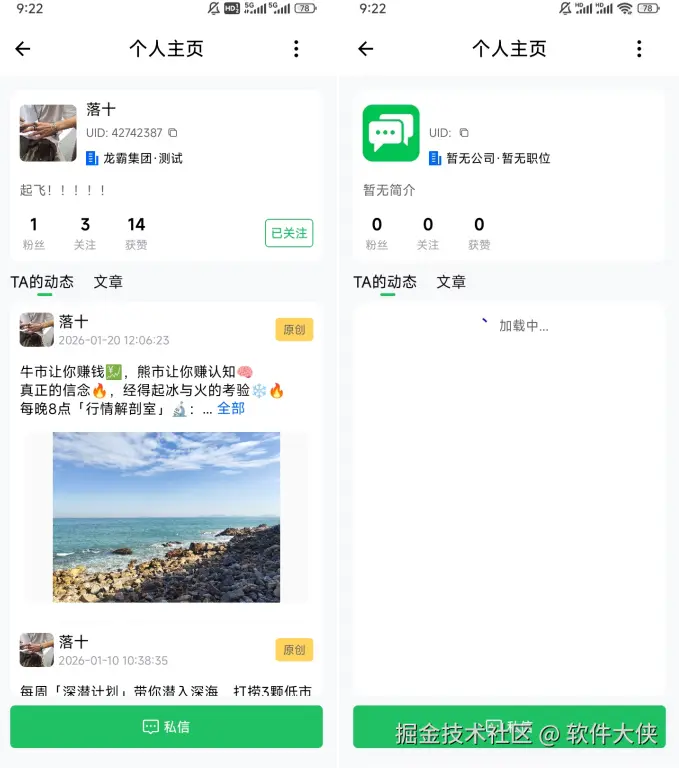
Task: Copy the UID 42742387
Action: (173, 132)
